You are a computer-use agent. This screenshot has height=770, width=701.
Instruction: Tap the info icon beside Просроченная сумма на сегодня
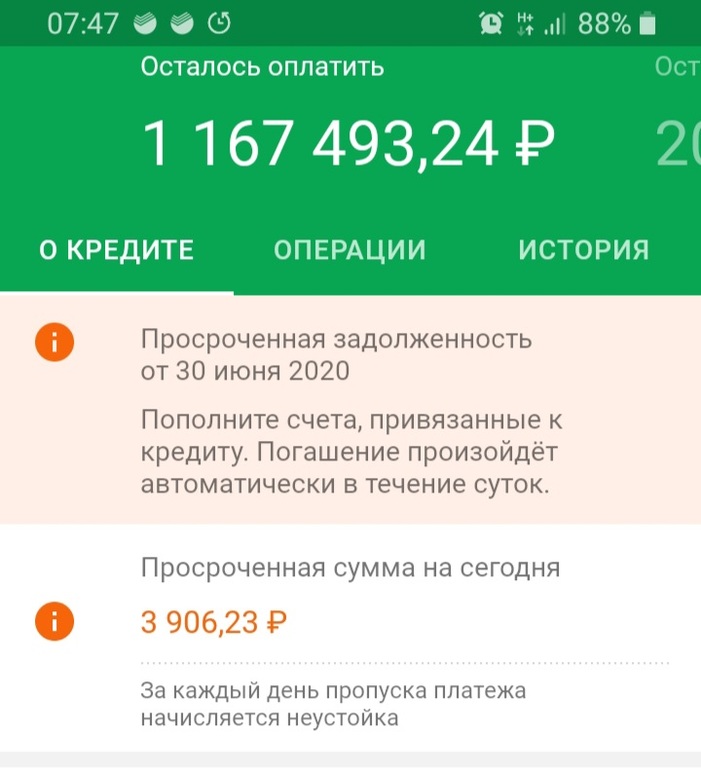coord(55,622)
